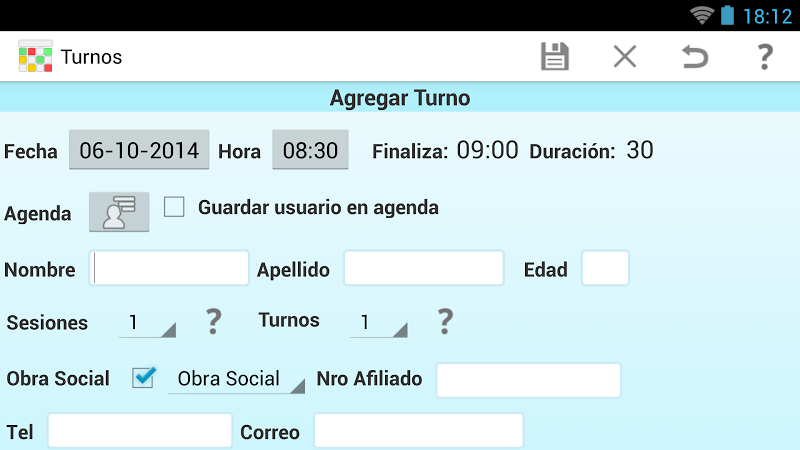Select the Correo email field

point(418,431)
